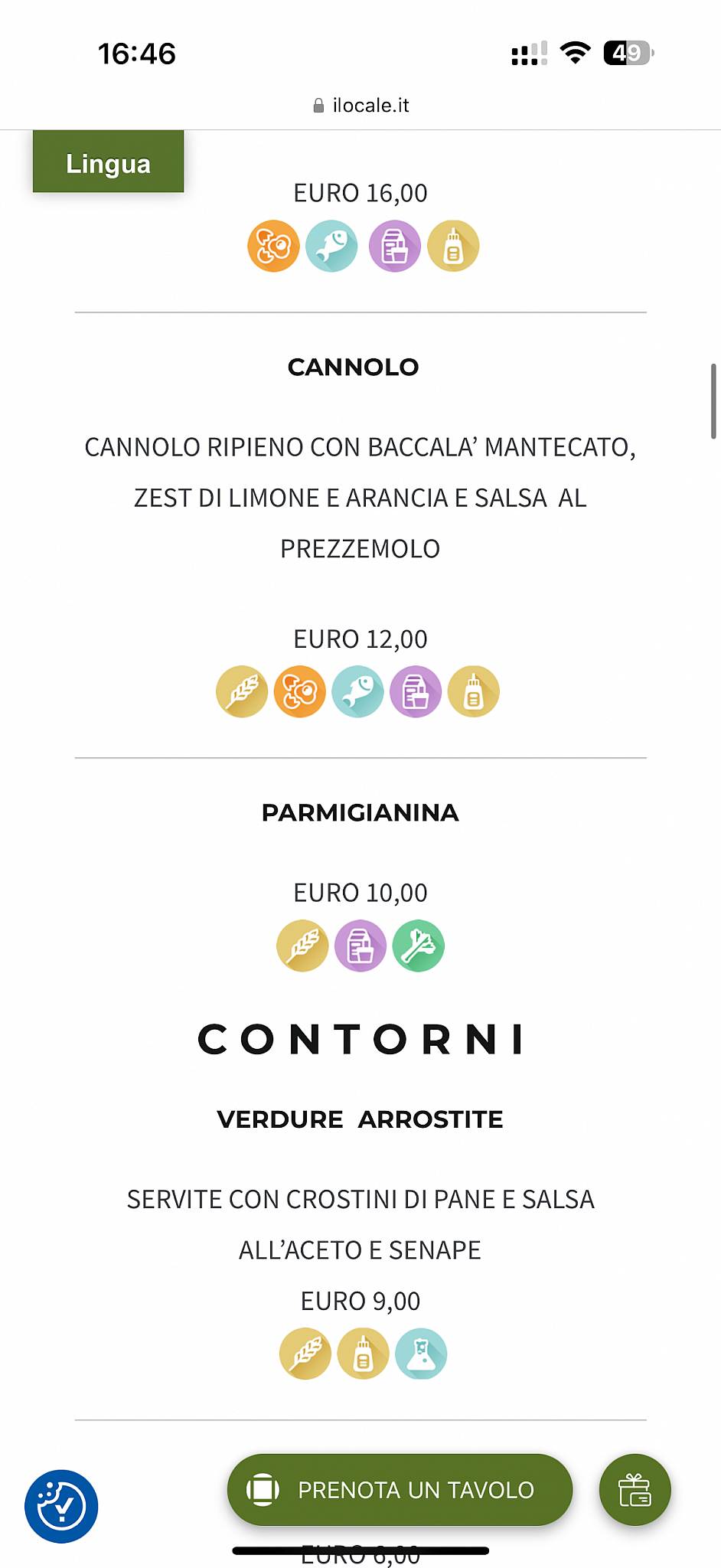This screenshot has height=1568, width=721.
Task: Click the sulphites flask icon beneath EURO 9,00
Action: click(419, 1353)
